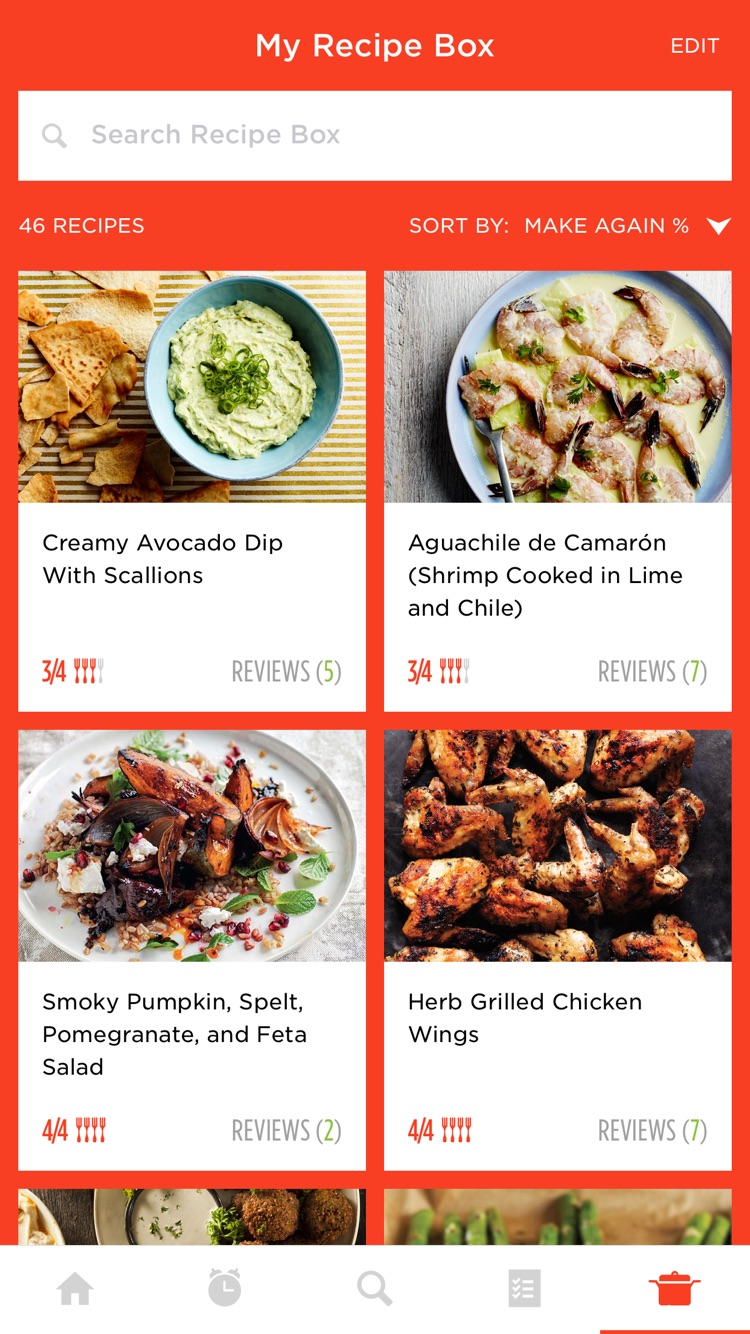This screenshot has height=1334, width=750.
Task: Open REVIEWS (5) for Creamy Avocado Dip
Action: pos(286,671)
